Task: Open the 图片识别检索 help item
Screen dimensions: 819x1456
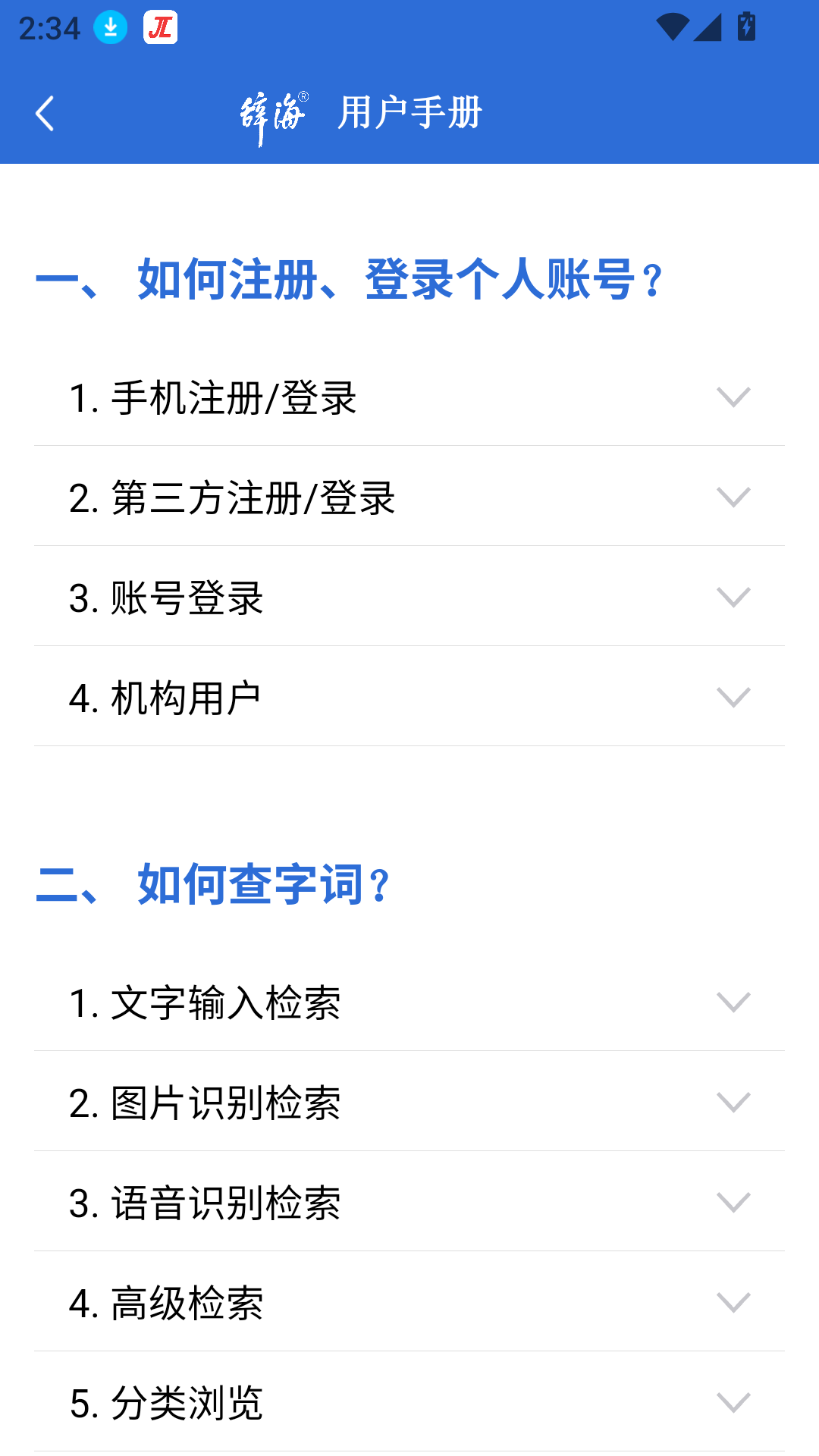Action: click(x=409, y=1103)
